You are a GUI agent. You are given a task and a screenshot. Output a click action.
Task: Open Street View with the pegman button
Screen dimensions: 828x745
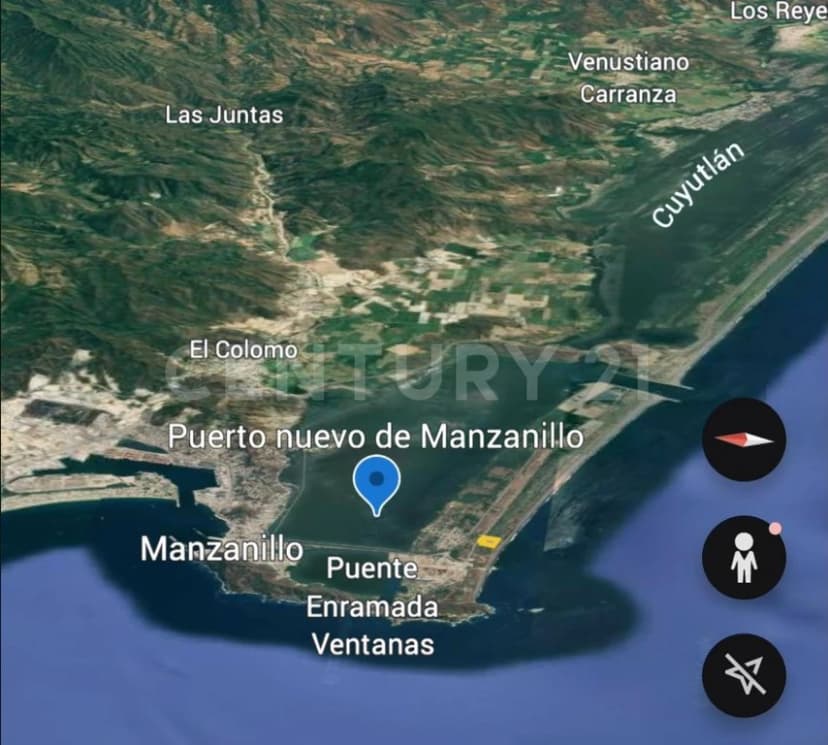point(744,557)
